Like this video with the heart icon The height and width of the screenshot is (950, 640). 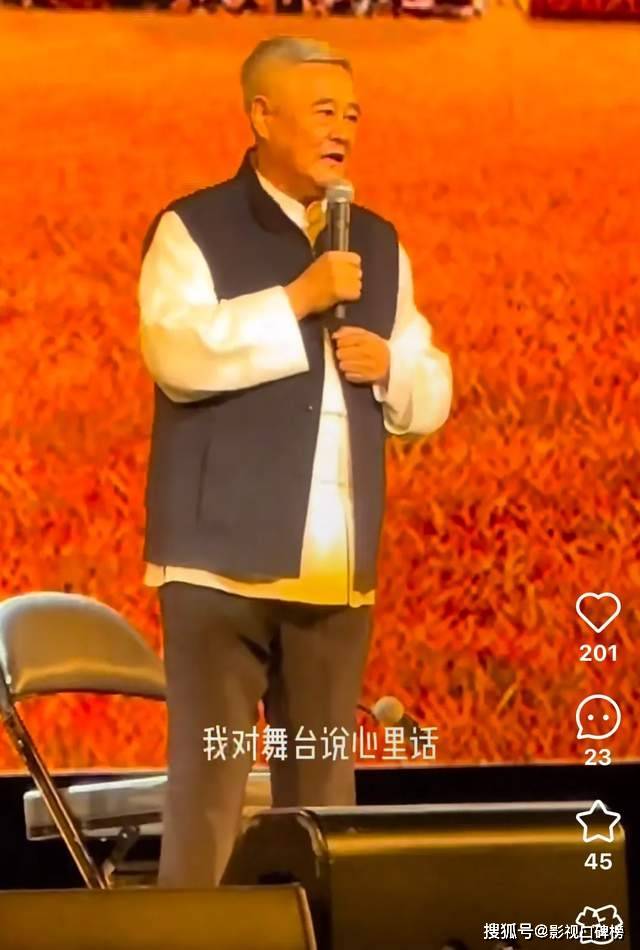pyautogui.click(x=598, y=613)
